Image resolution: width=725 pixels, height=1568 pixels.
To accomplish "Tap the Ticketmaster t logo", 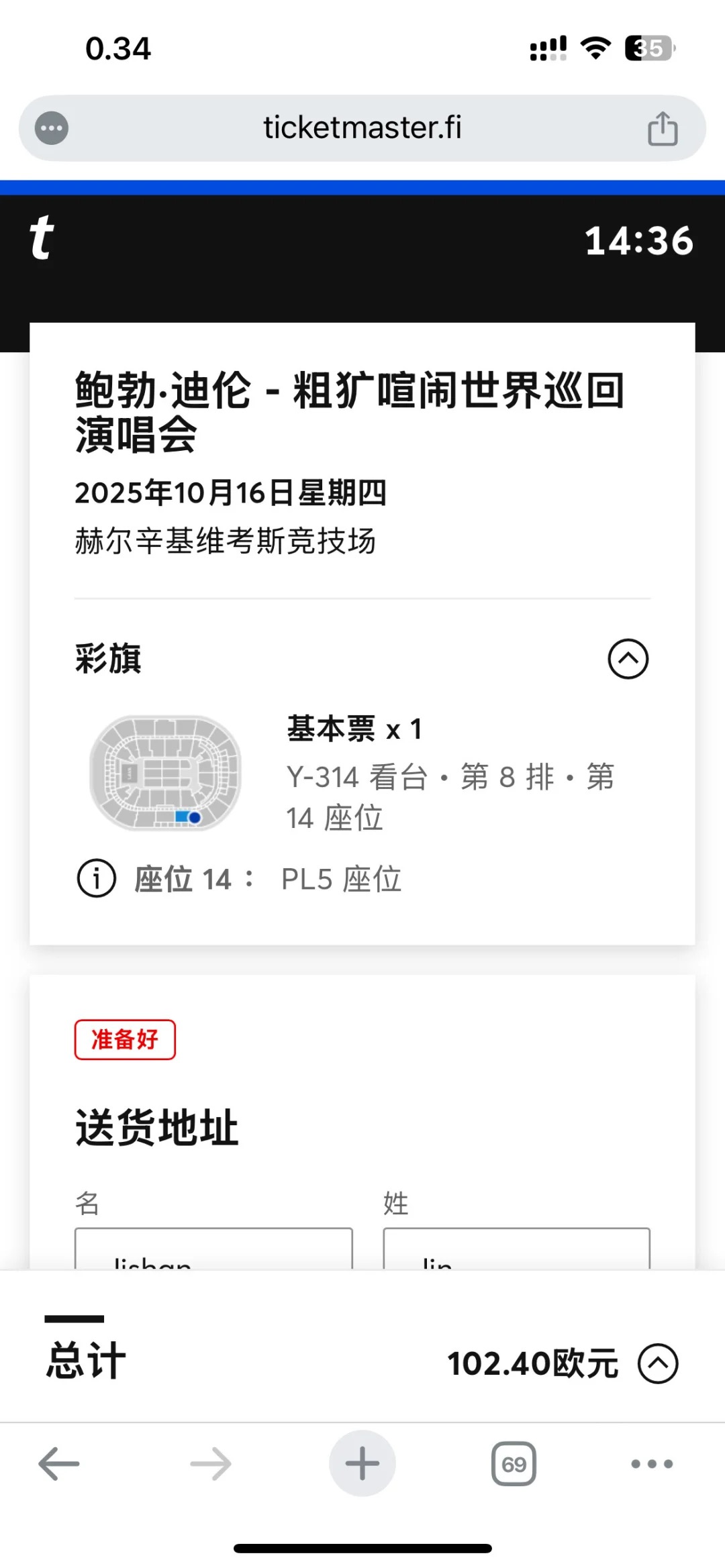I will (x=42, y=238).
